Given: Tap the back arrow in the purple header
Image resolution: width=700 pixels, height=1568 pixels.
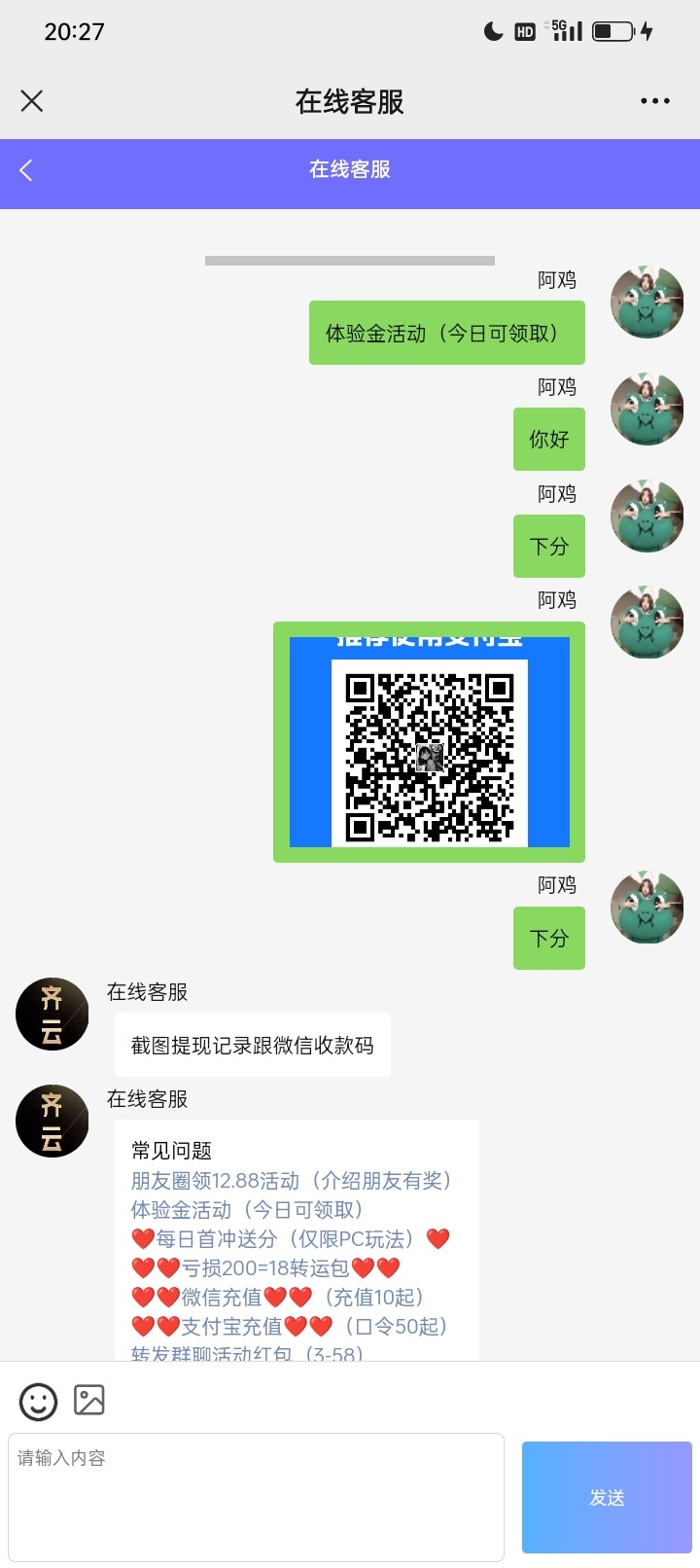Looking at the screenshot, I should point(24,172).
